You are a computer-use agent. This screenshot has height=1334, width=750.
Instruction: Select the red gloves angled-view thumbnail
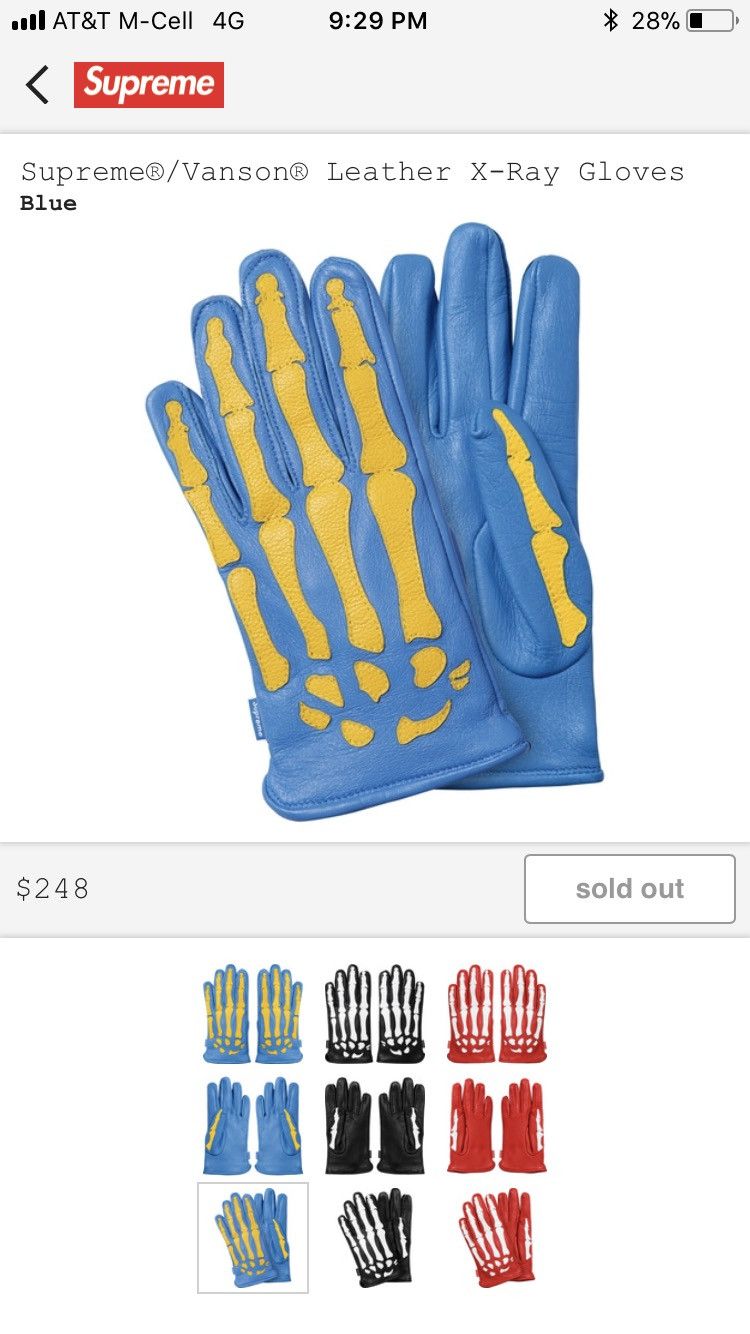(x=497, y=1237)
